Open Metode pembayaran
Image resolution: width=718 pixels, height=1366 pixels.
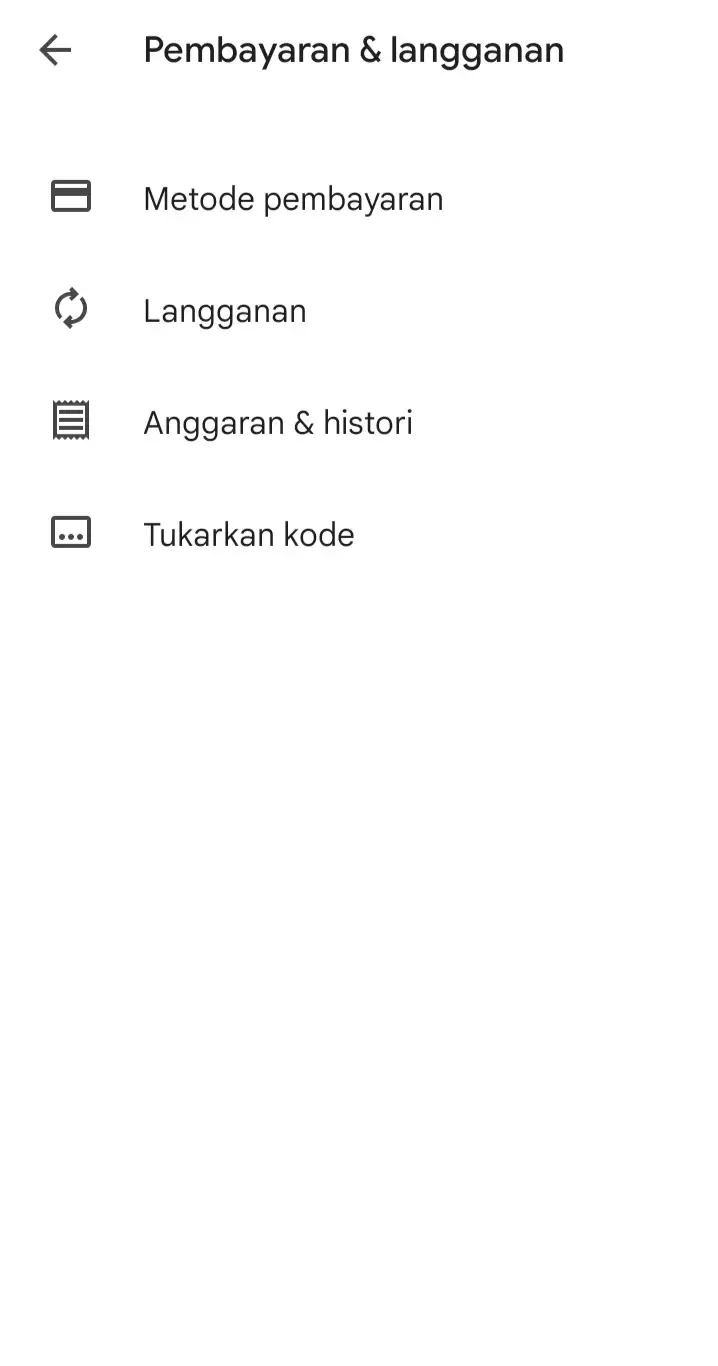(359, 198)
